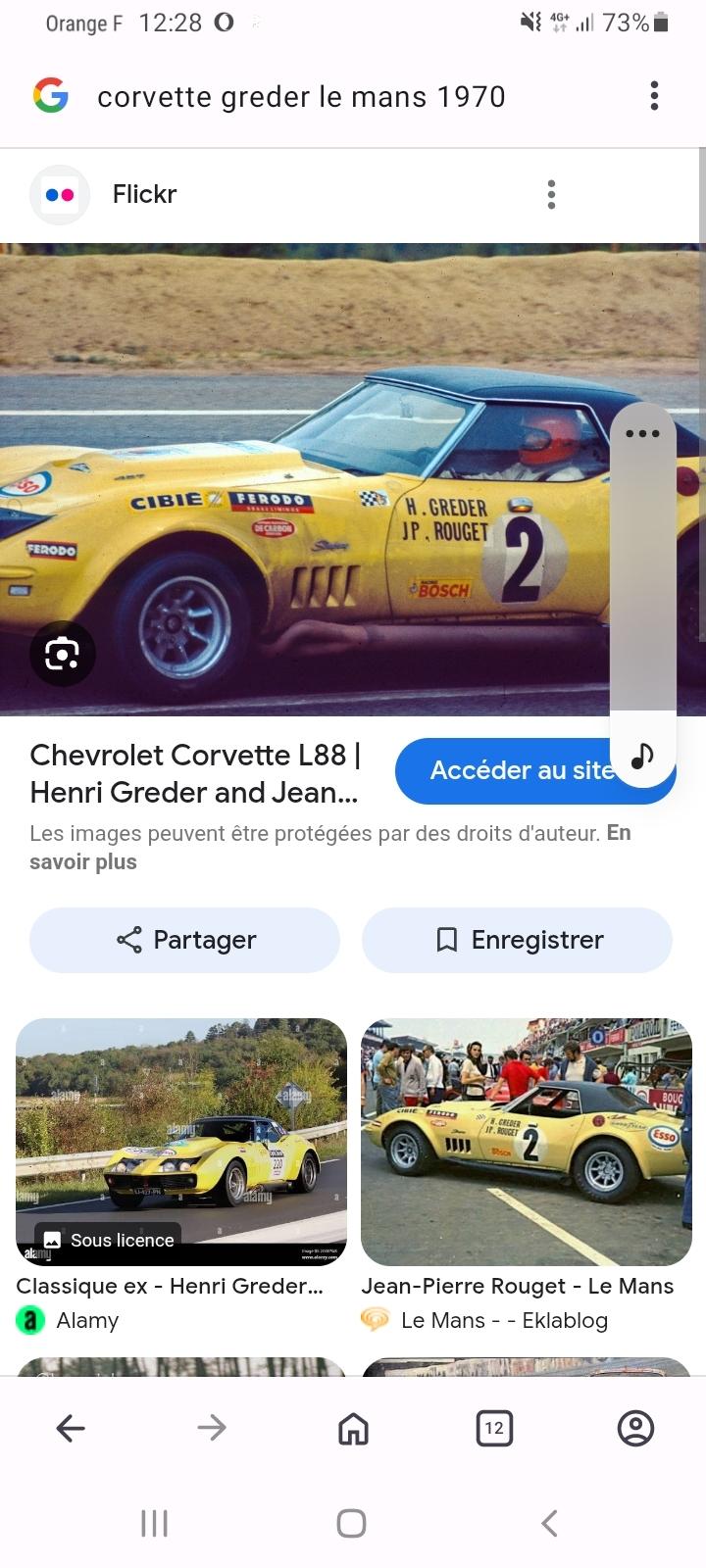Search this image with Google Lens

click(x=62, y=654)
